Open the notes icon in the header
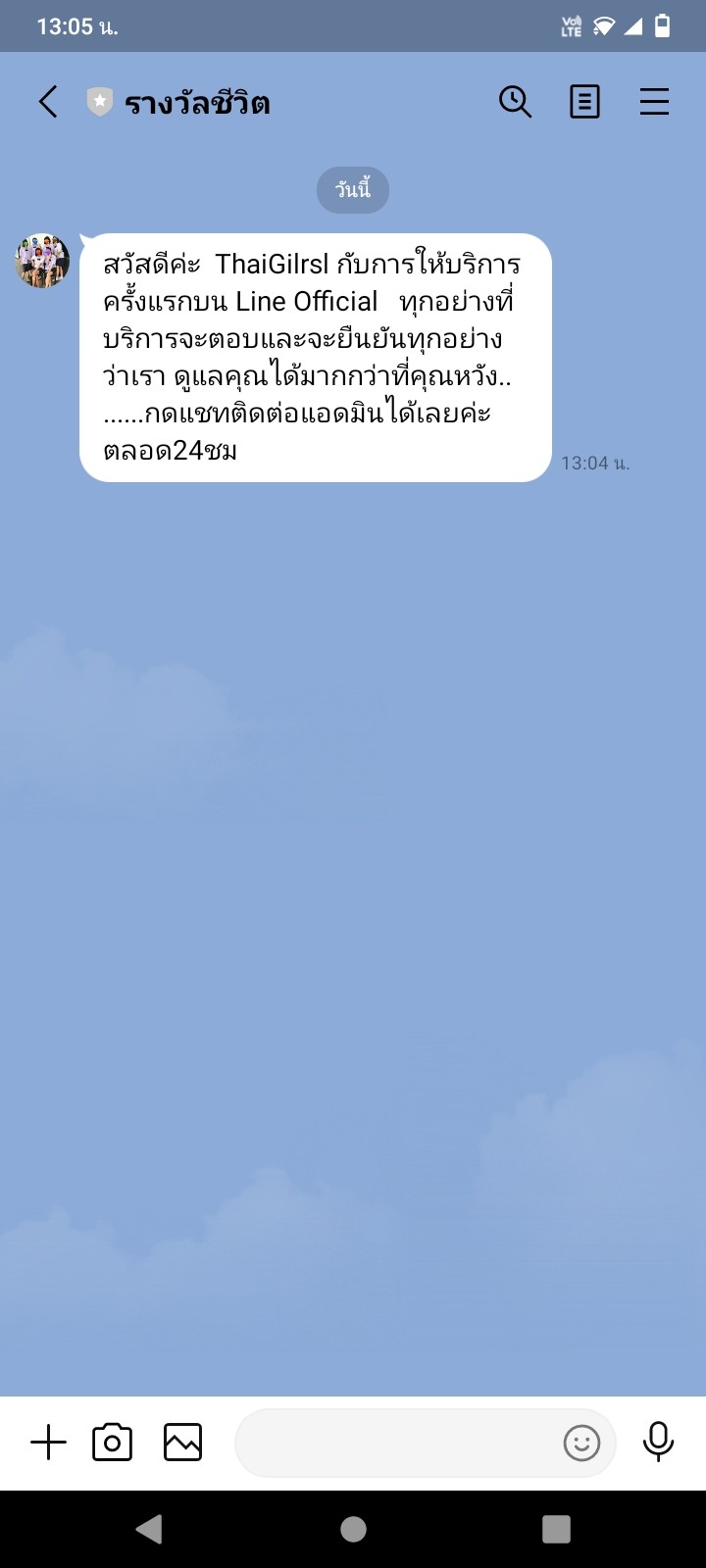706x1568 pixels. (584, 102)
